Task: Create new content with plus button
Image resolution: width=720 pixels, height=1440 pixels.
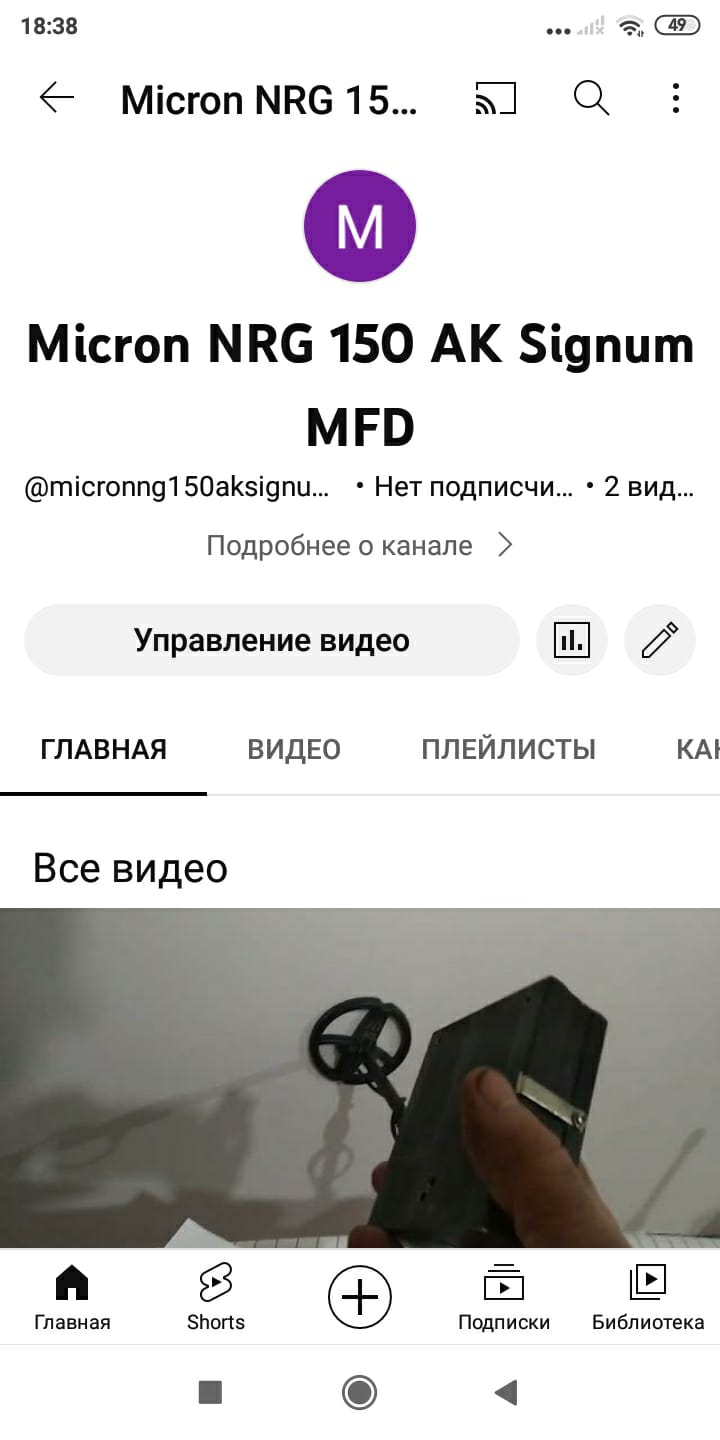Action: [x=360, y=1298]
